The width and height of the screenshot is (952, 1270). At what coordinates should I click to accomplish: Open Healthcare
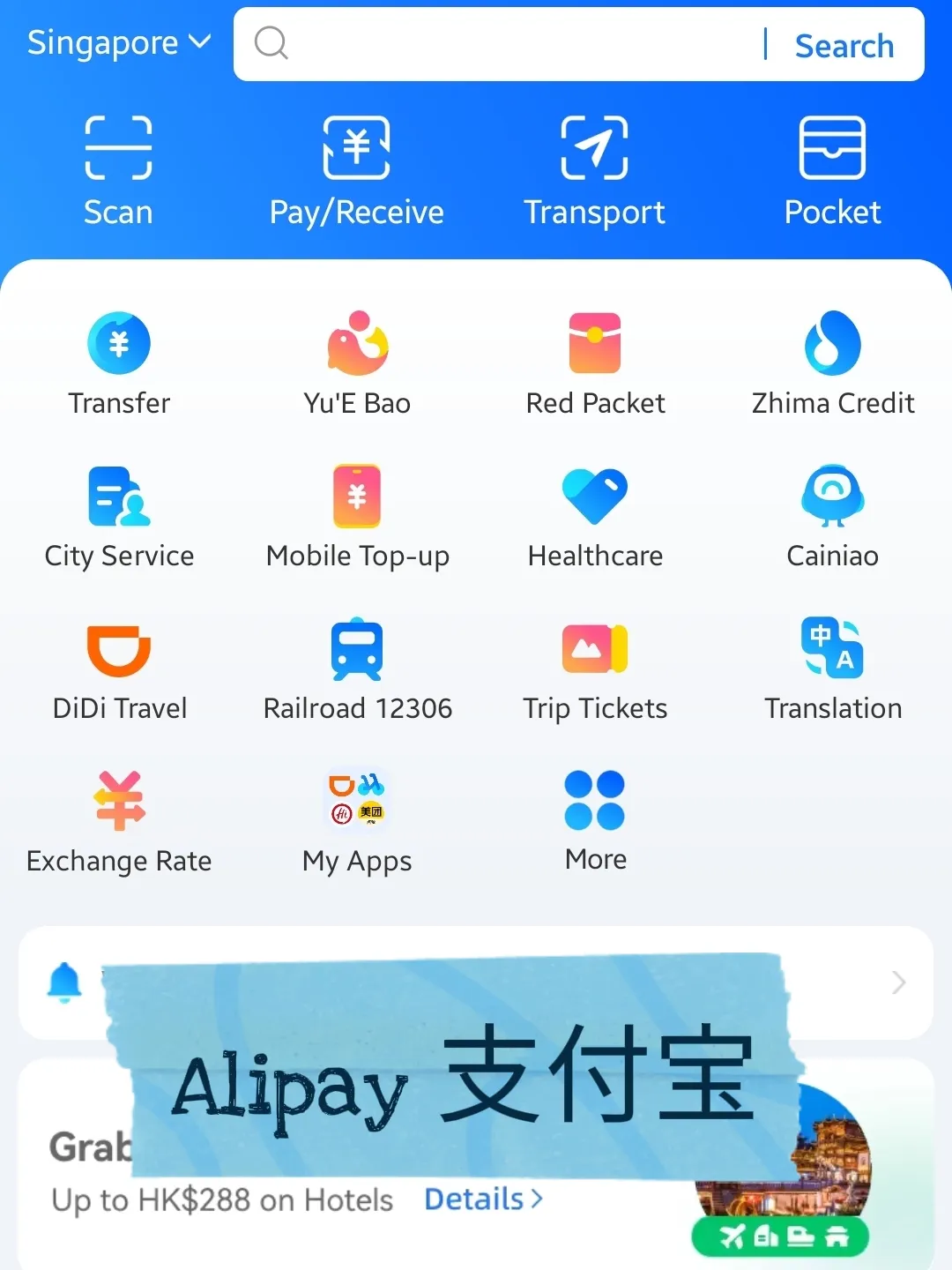(x=595, y=517)
